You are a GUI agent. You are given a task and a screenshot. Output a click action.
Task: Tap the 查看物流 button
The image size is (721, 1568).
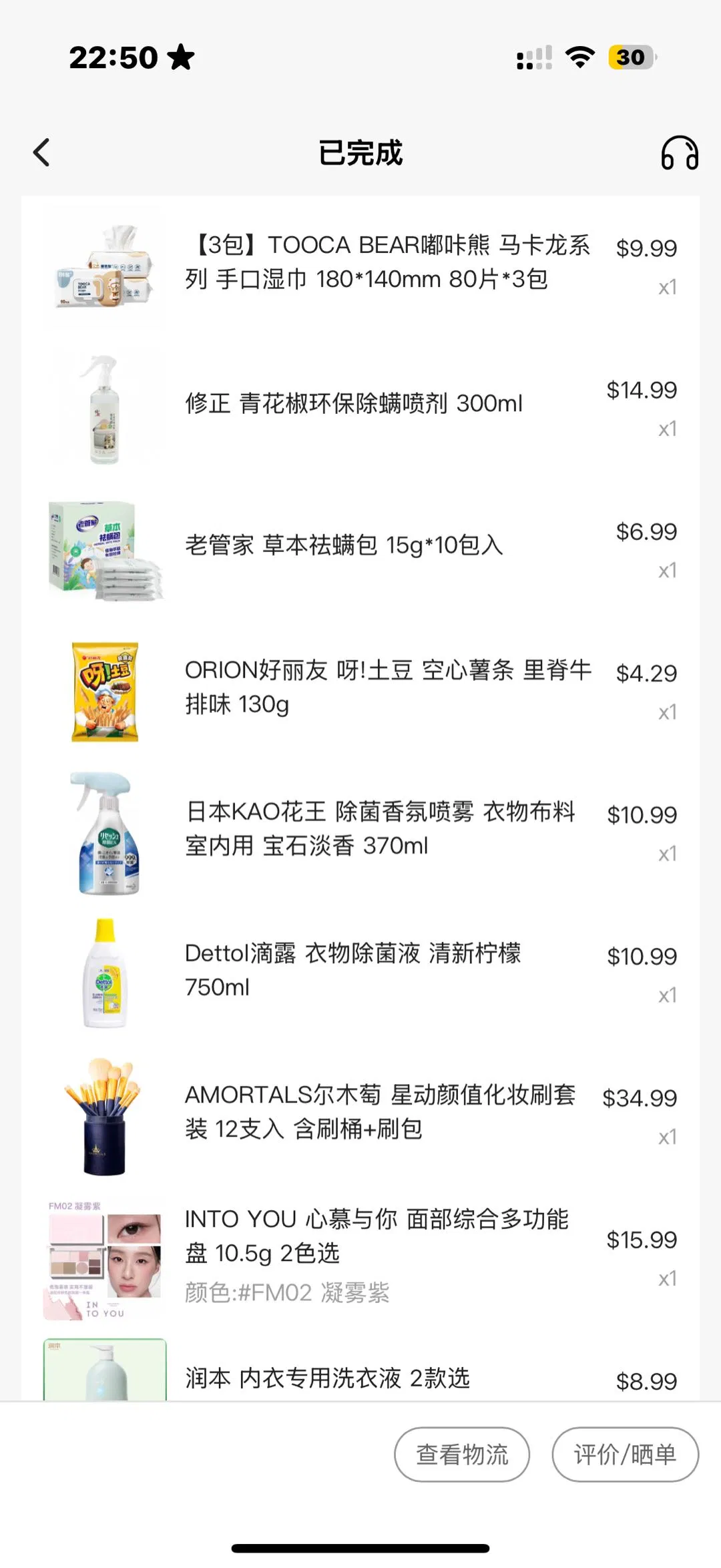(462, 1454)
